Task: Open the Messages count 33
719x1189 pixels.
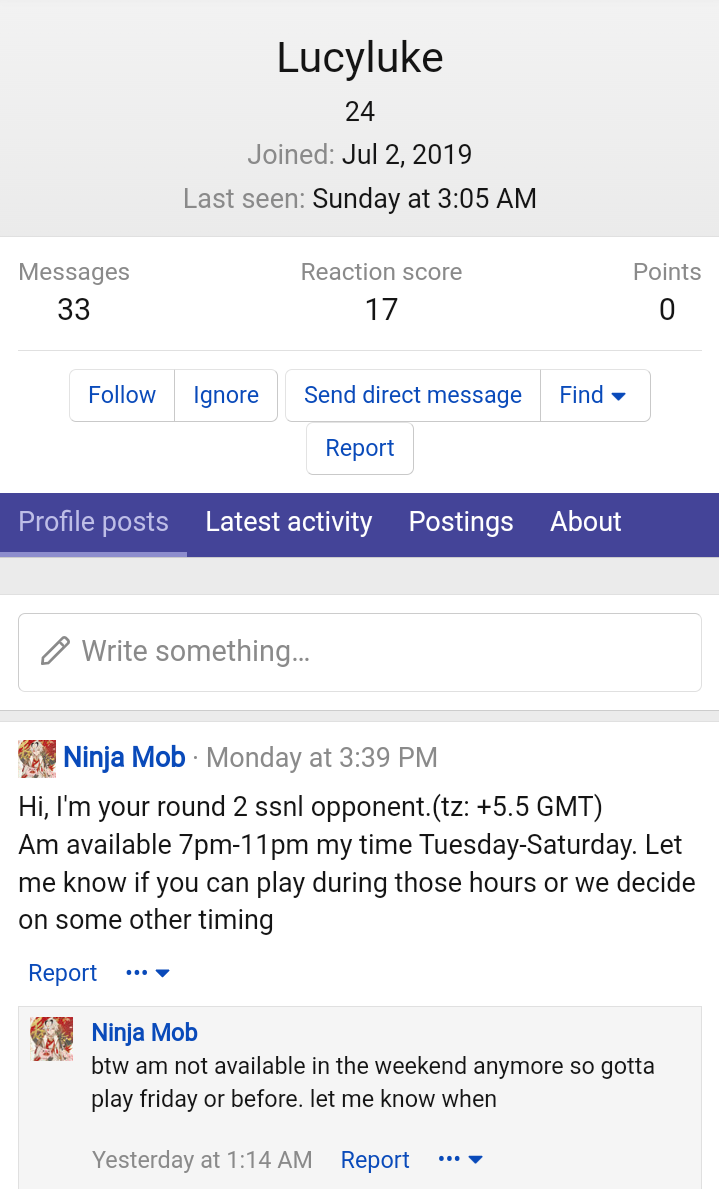Action: pyautogui.click(x=74, y=309)
